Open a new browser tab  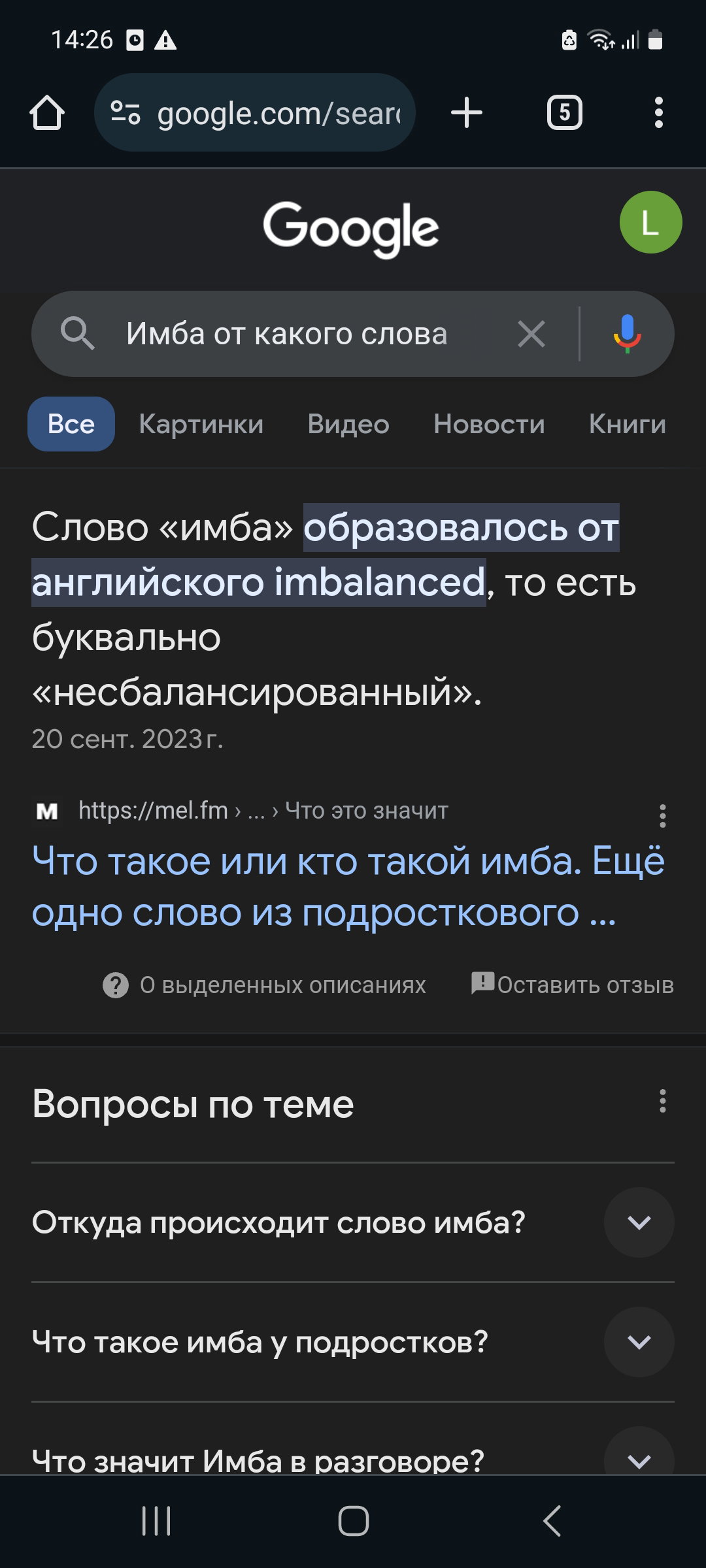467,112
